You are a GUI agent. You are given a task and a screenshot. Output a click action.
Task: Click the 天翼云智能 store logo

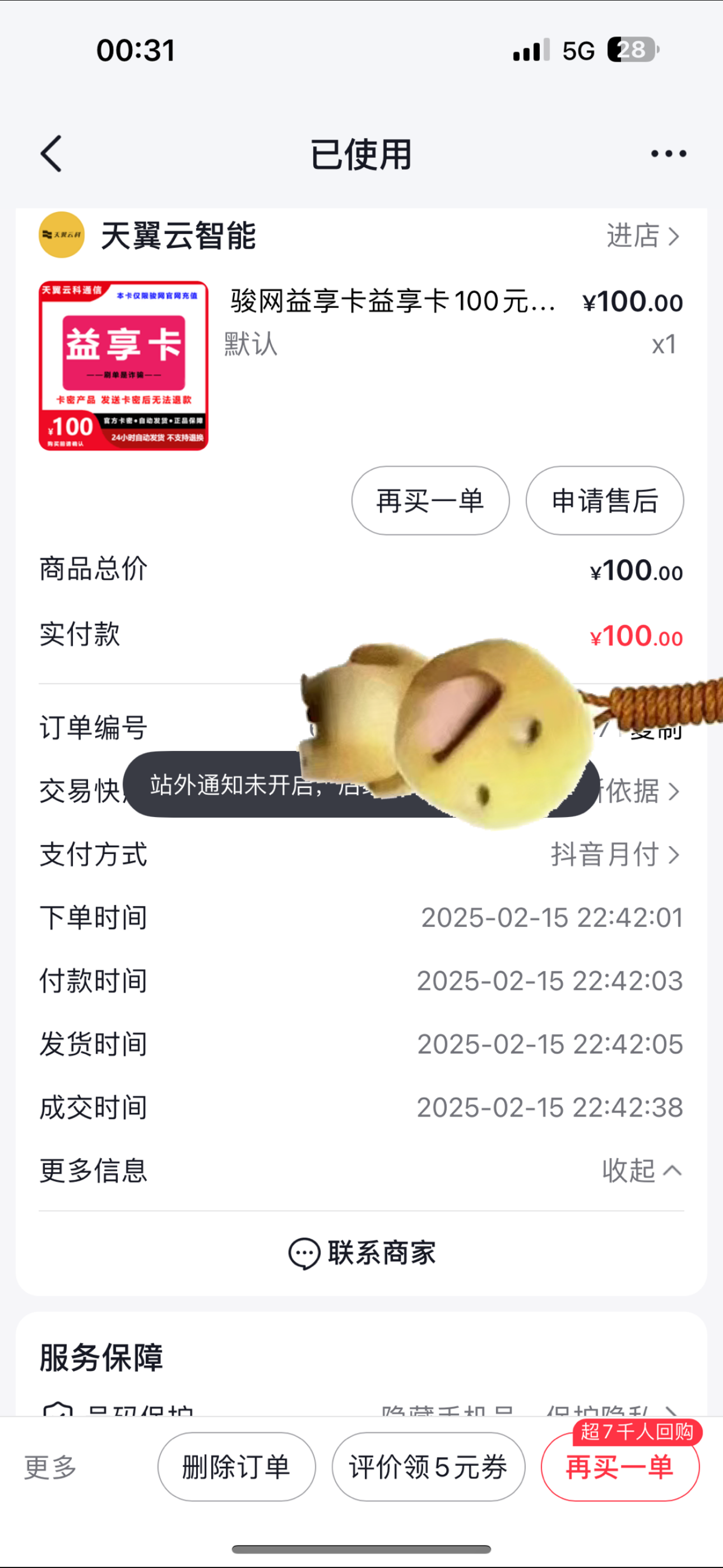point(61,236)
